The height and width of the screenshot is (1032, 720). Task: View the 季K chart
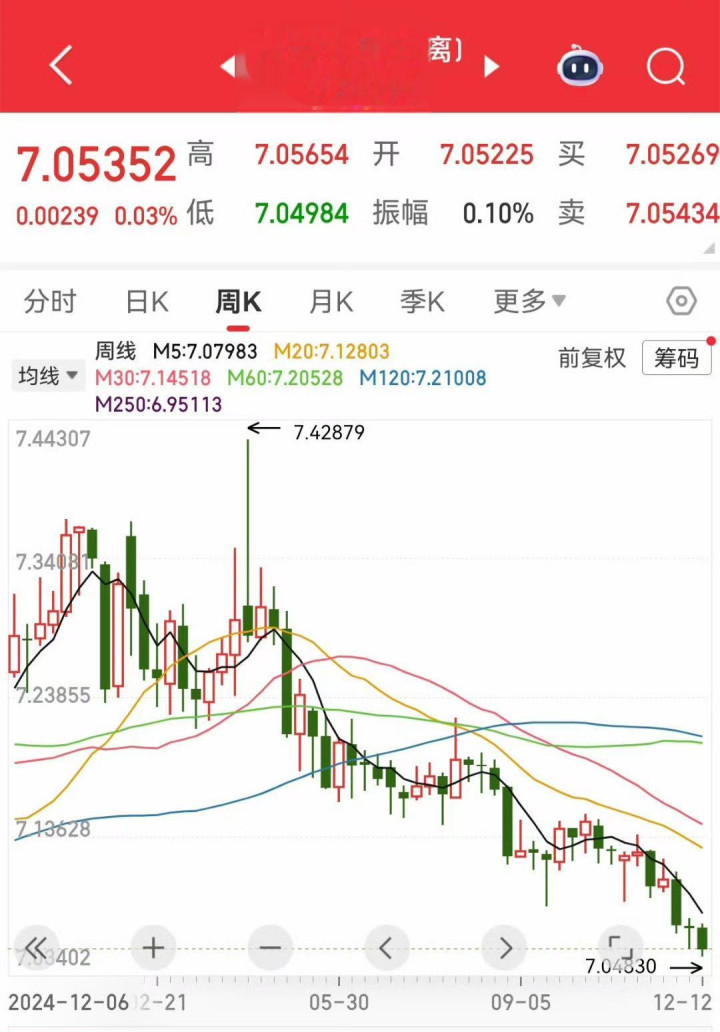point(423,301)
